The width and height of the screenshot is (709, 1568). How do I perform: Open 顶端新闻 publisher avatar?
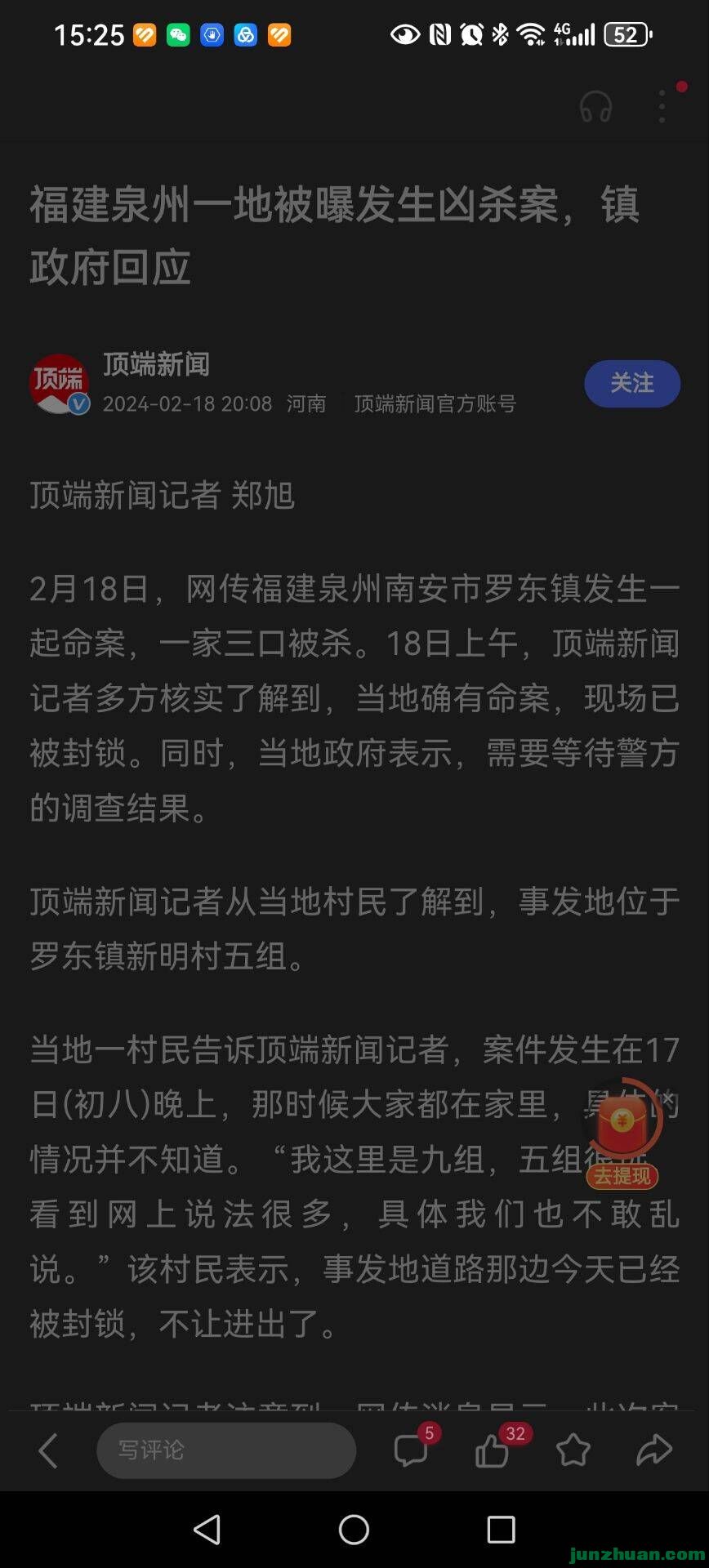(59, 383)
